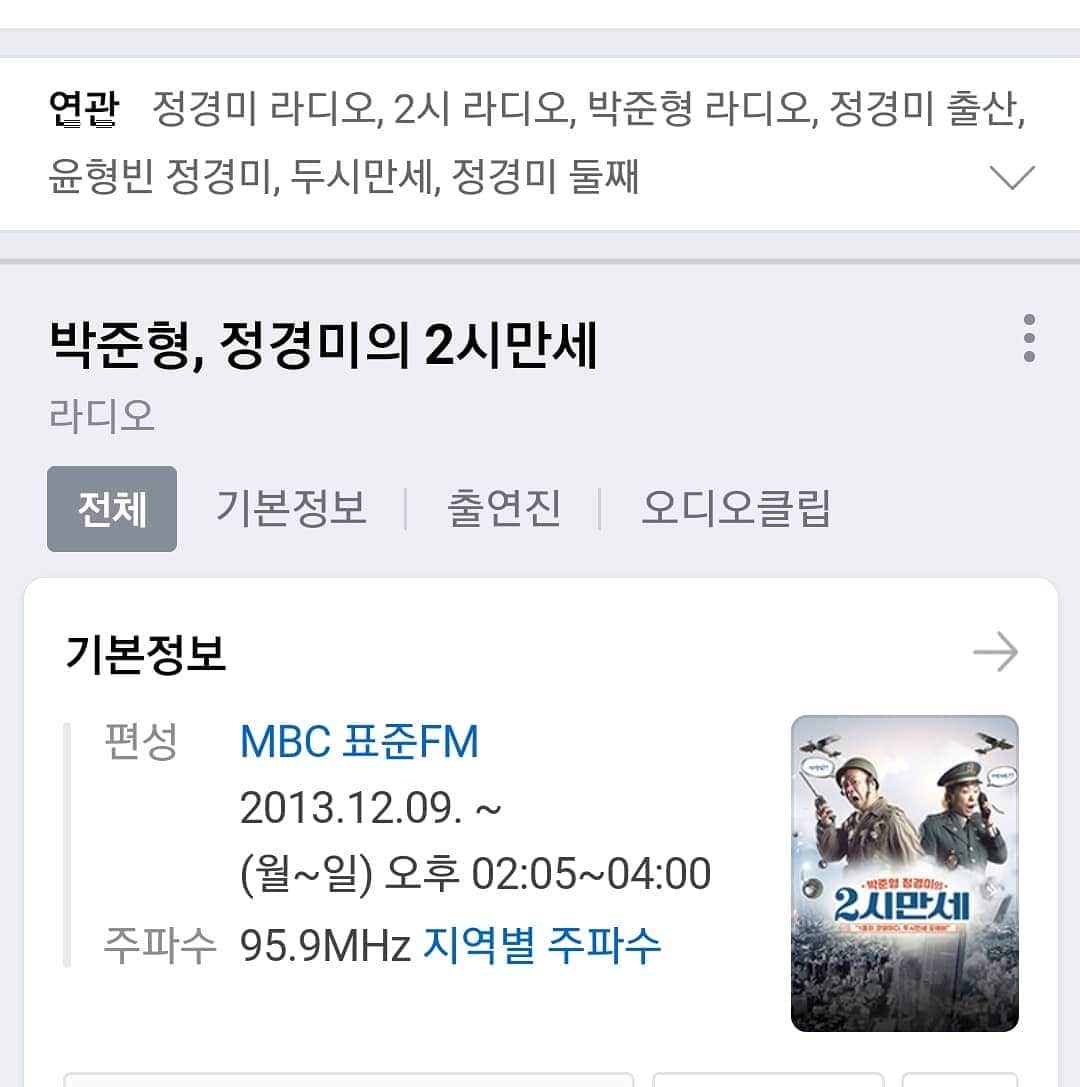Switch to the 오디오클립 tab
The image size is (1080, 1087).
(x=736, y=509)
